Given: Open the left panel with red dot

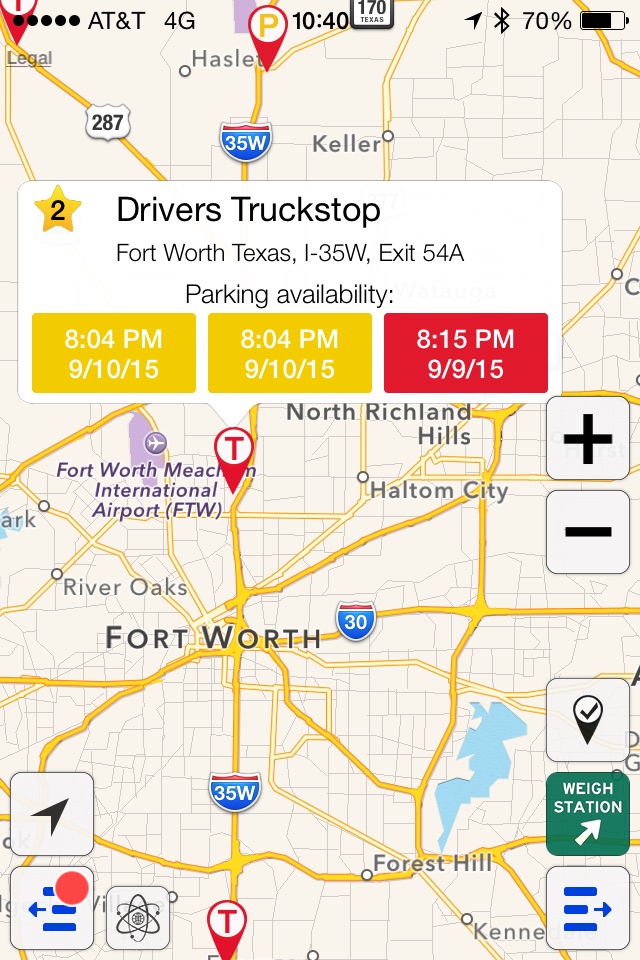Looking at the screenshot, I should [52, 908].
